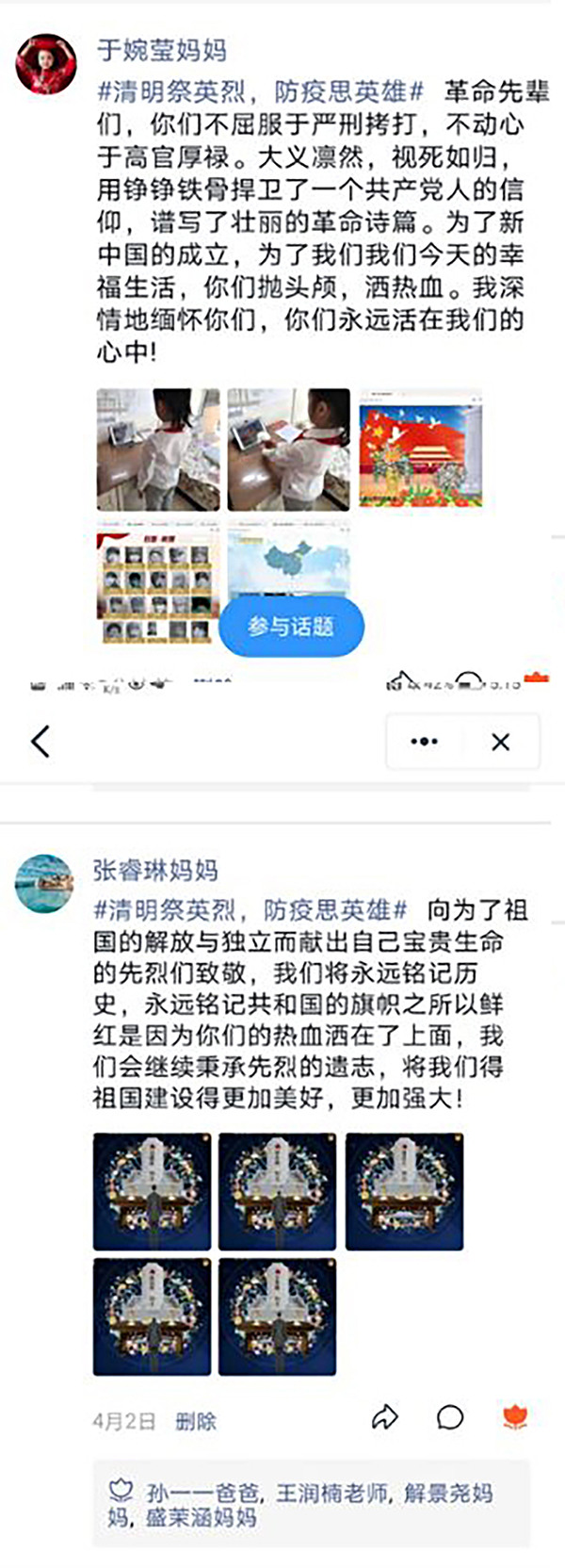Share 张睿琳妈妈's post

point(384,1416)
